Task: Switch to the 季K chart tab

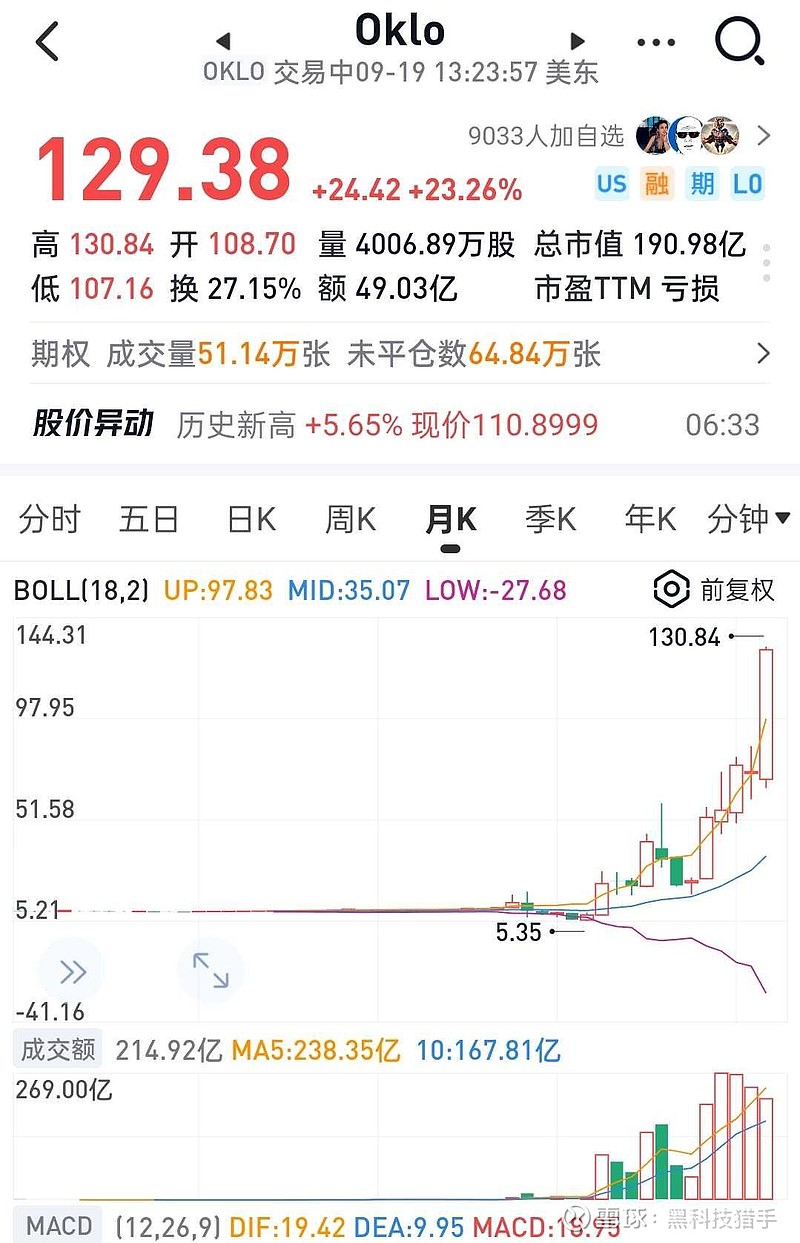Action: point(550,519)
